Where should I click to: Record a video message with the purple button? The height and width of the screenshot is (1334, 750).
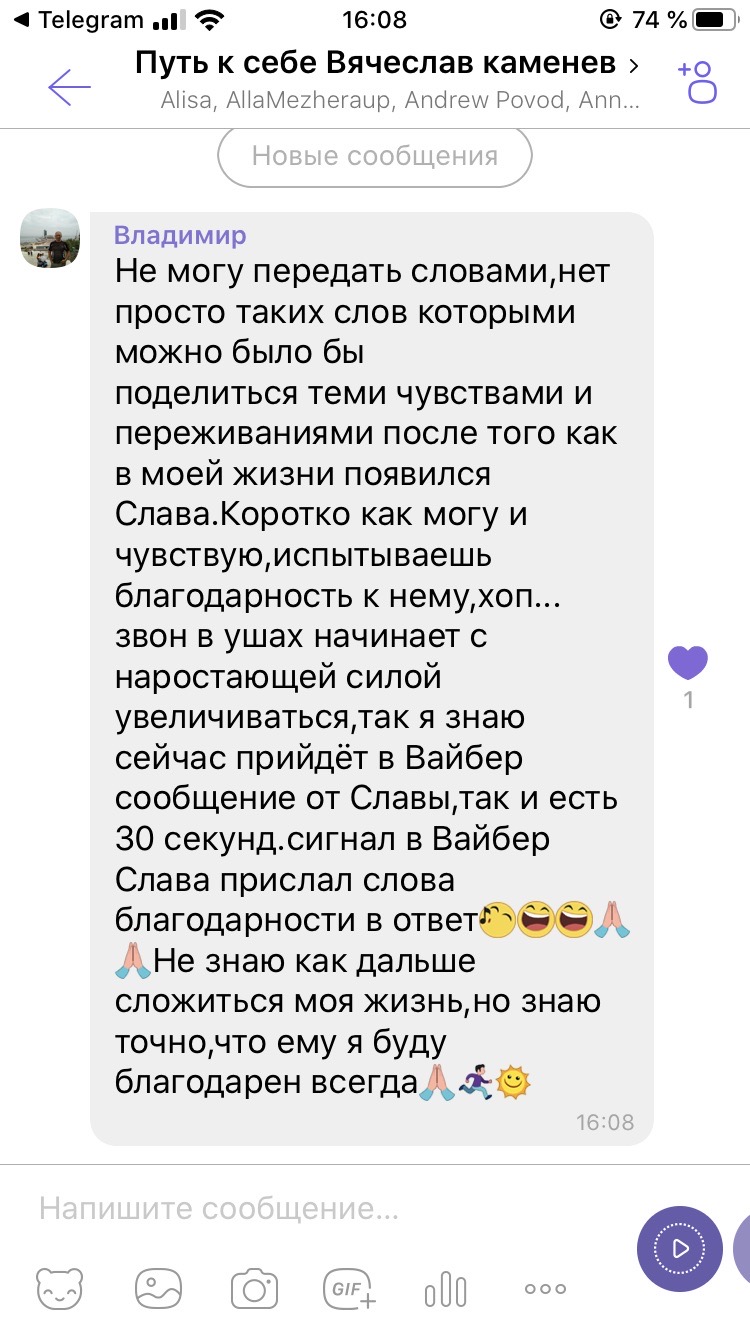click(679, 1248)
